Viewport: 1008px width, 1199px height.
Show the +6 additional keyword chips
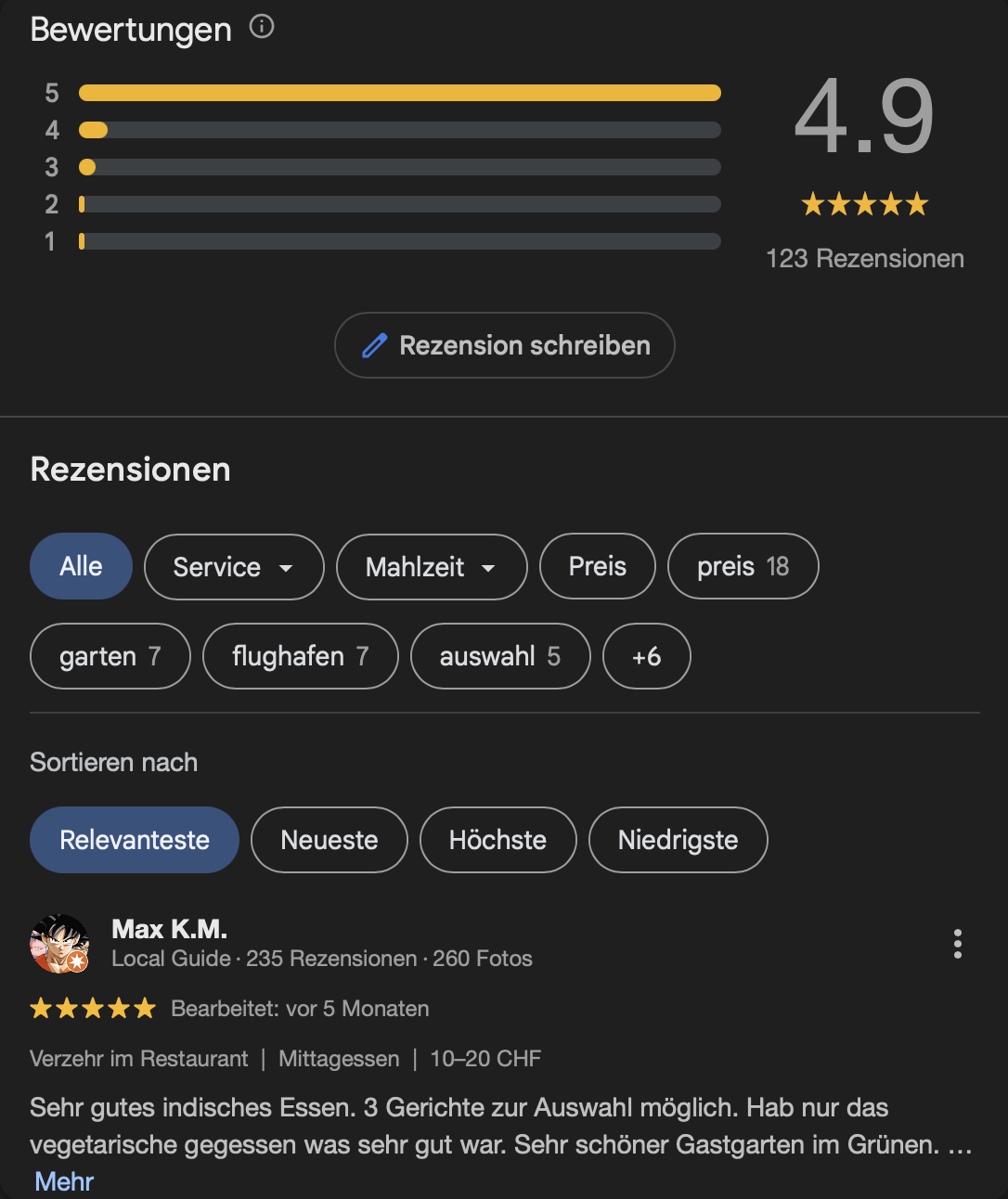pyautogui.click(x=646, y=656)
